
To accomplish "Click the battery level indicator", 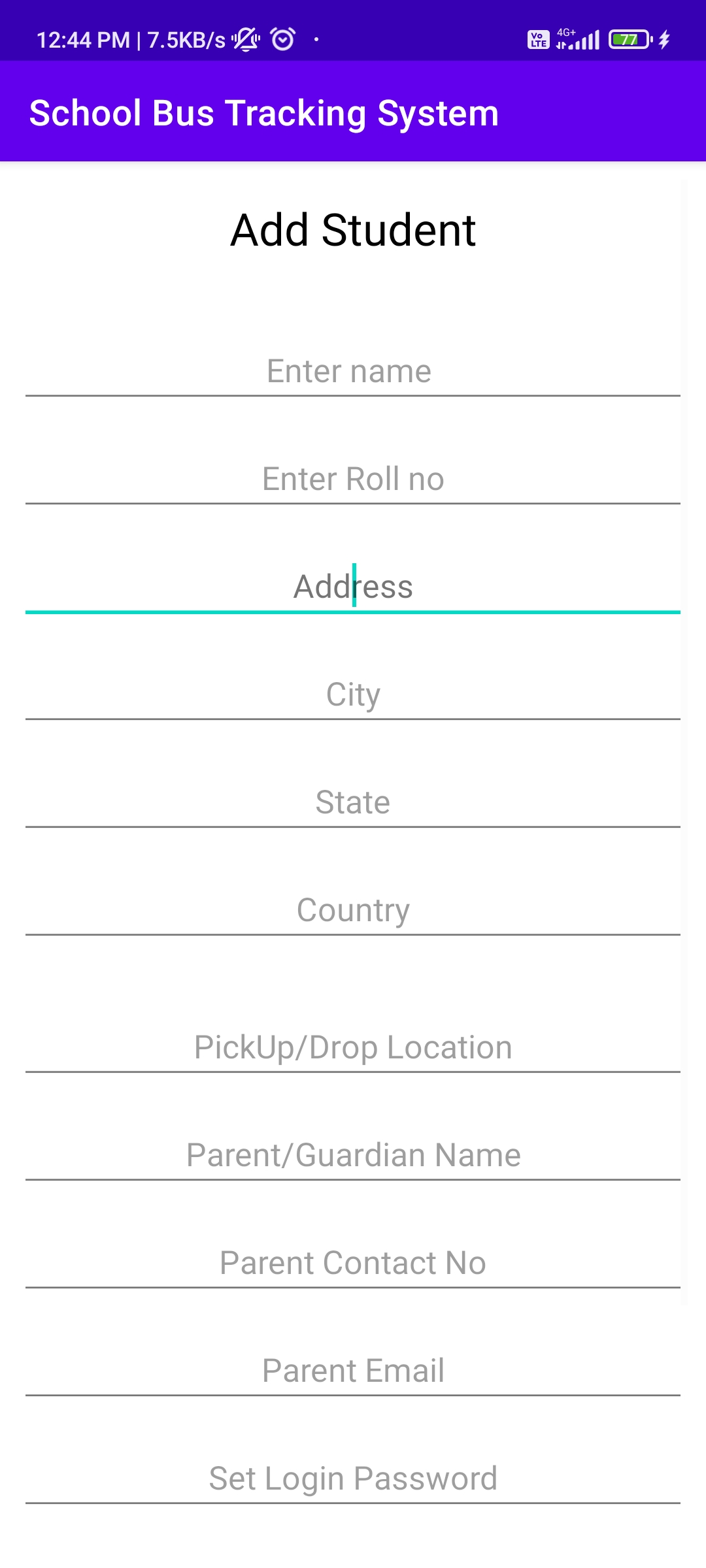I will (628, 39).
